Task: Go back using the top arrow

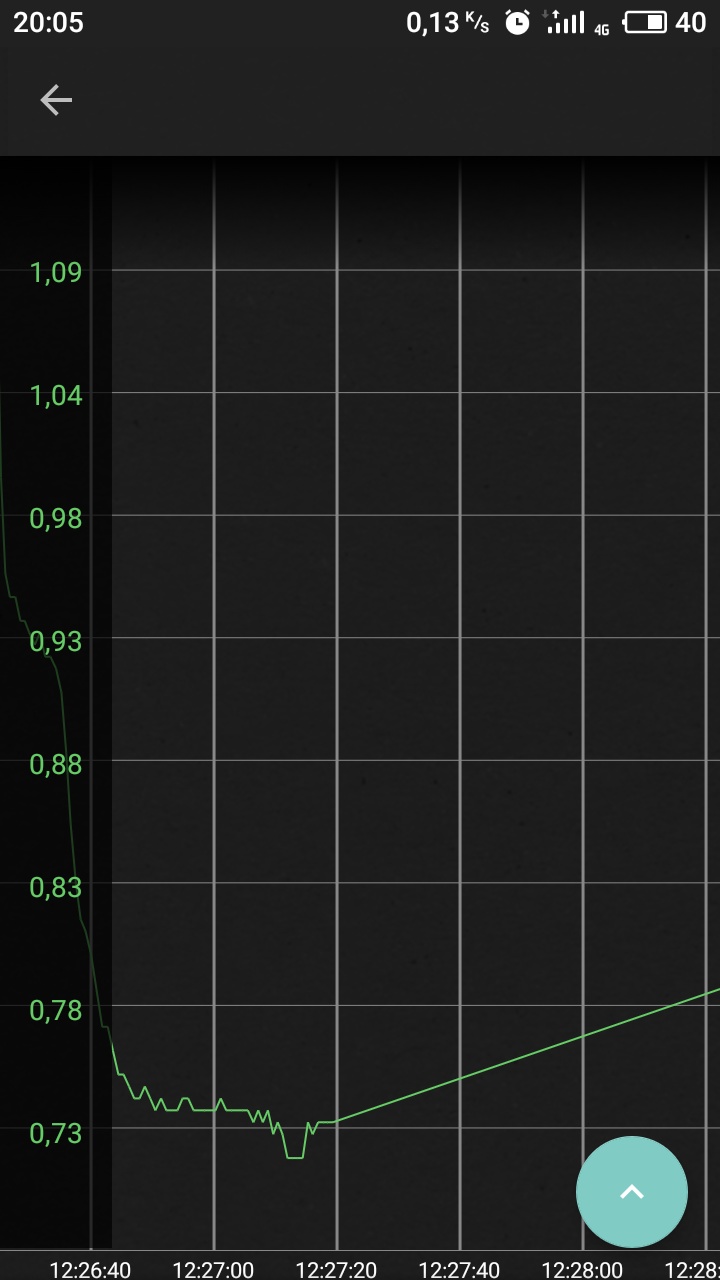Action: pyautogui.click(x=56, y=100)
